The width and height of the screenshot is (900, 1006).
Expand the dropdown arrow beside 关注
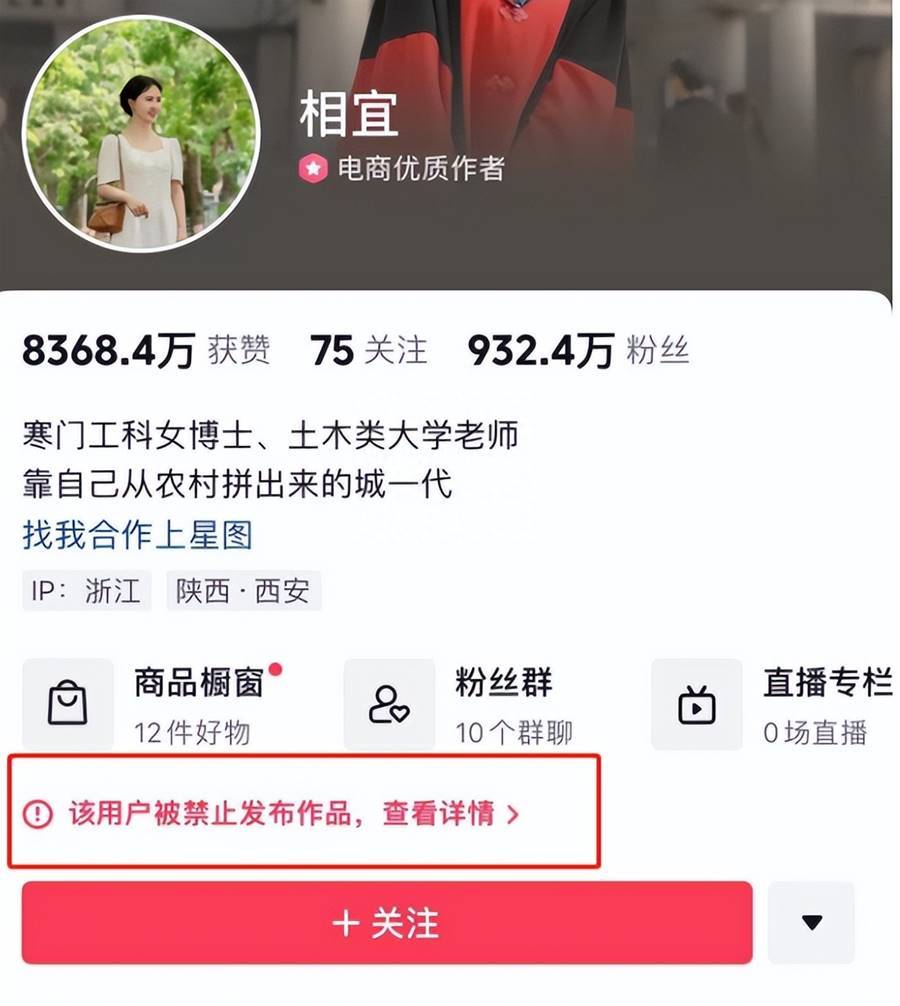811,922
